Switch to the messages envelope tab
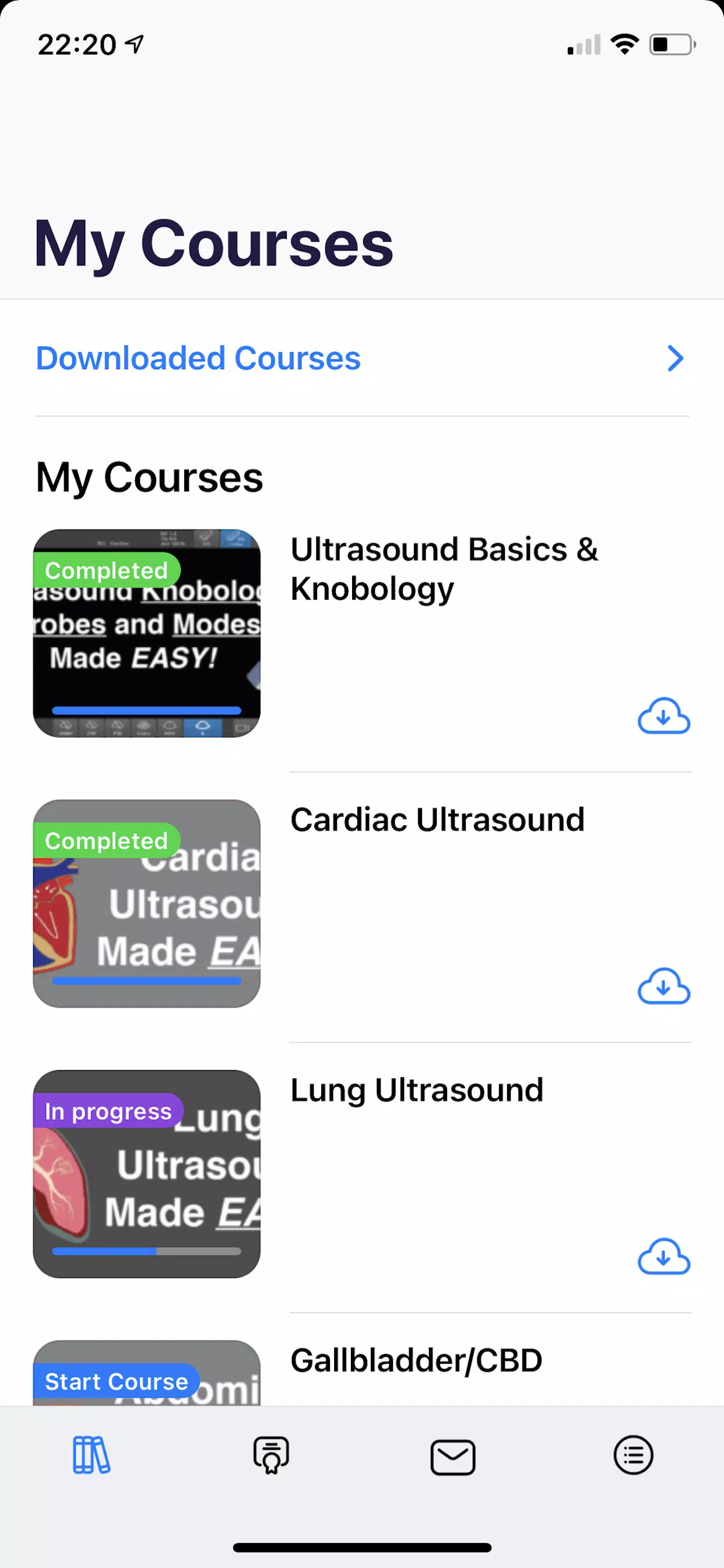 point(453,1457)
